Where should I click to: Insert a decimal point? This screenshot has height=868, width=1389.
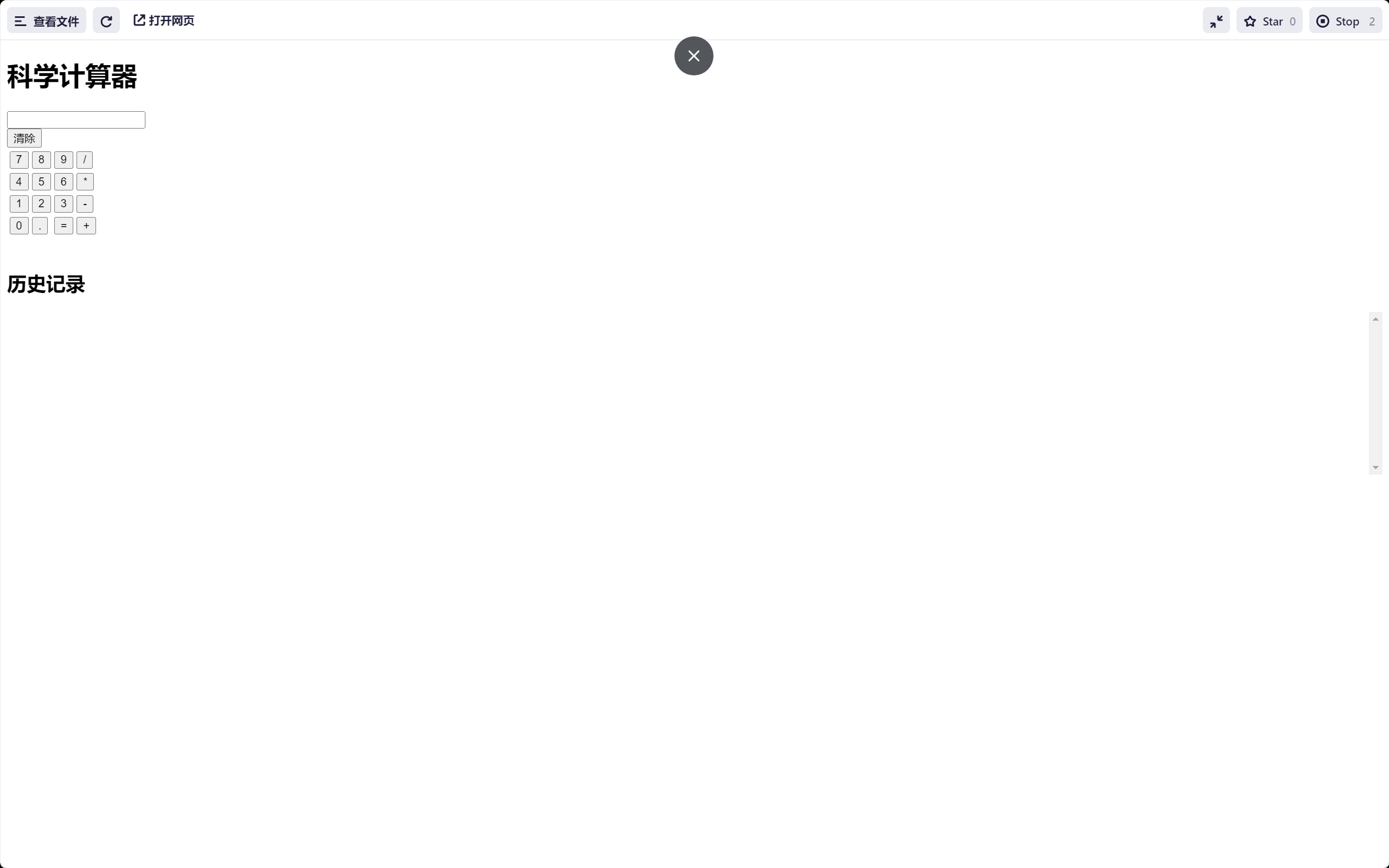point(40,226)
